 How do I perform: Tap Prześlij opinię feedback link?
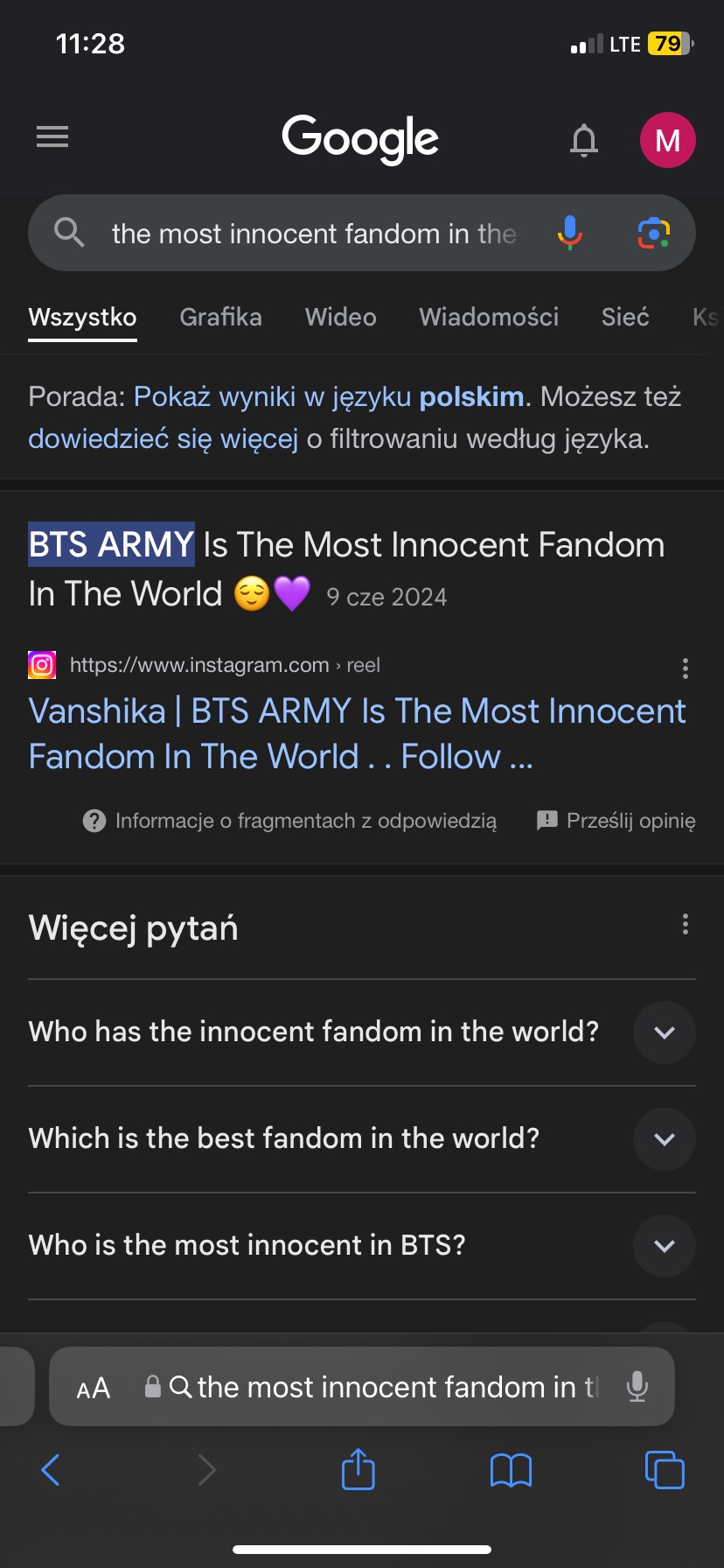pos(630,821)
